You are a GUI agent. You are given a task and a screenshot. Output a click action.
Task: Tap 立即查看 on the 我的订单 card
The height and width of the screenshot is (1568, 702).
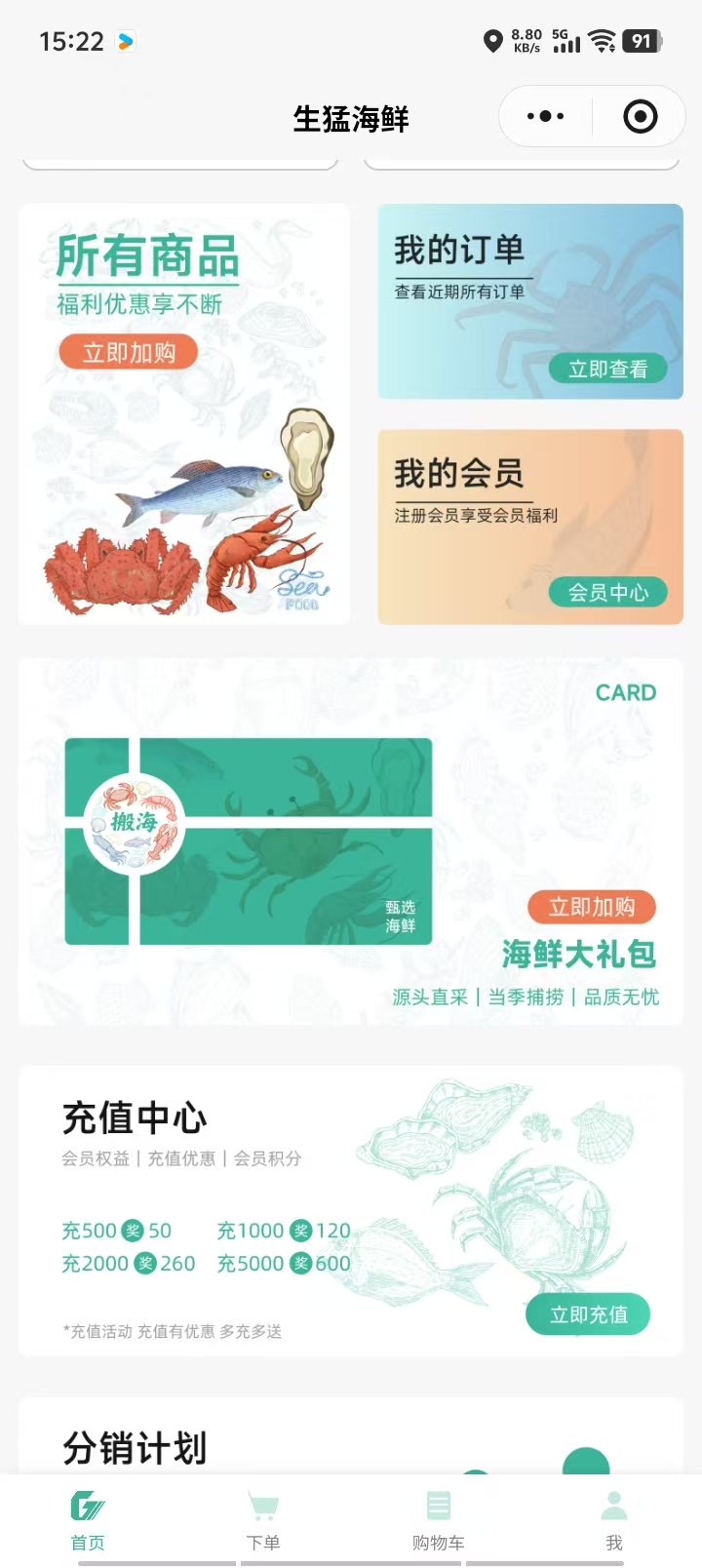[x=607, y=369]
